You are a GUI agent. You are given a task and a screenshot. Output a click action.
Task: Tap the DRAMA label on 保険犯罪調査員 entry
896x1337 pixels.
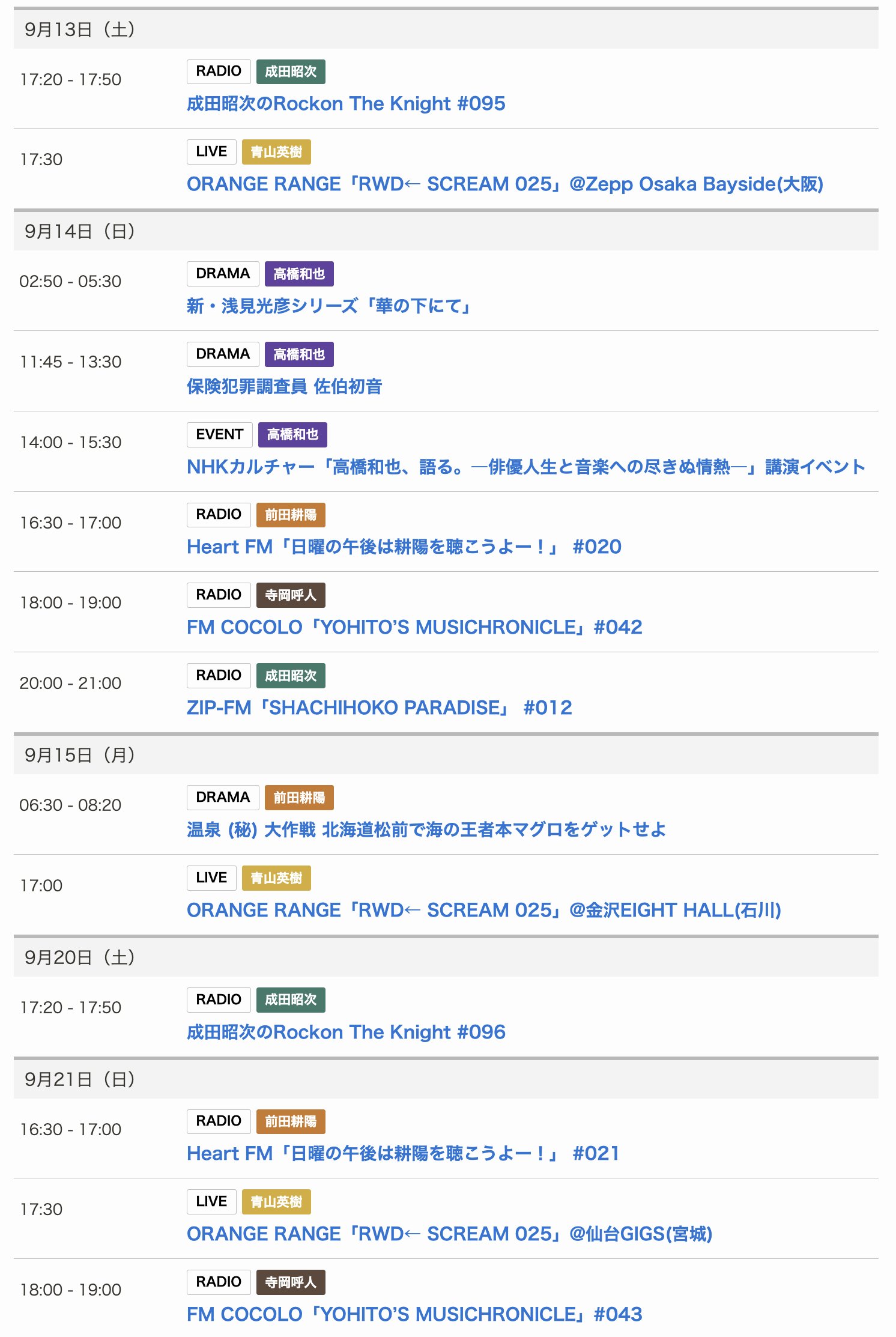click(x=223, y=354)
